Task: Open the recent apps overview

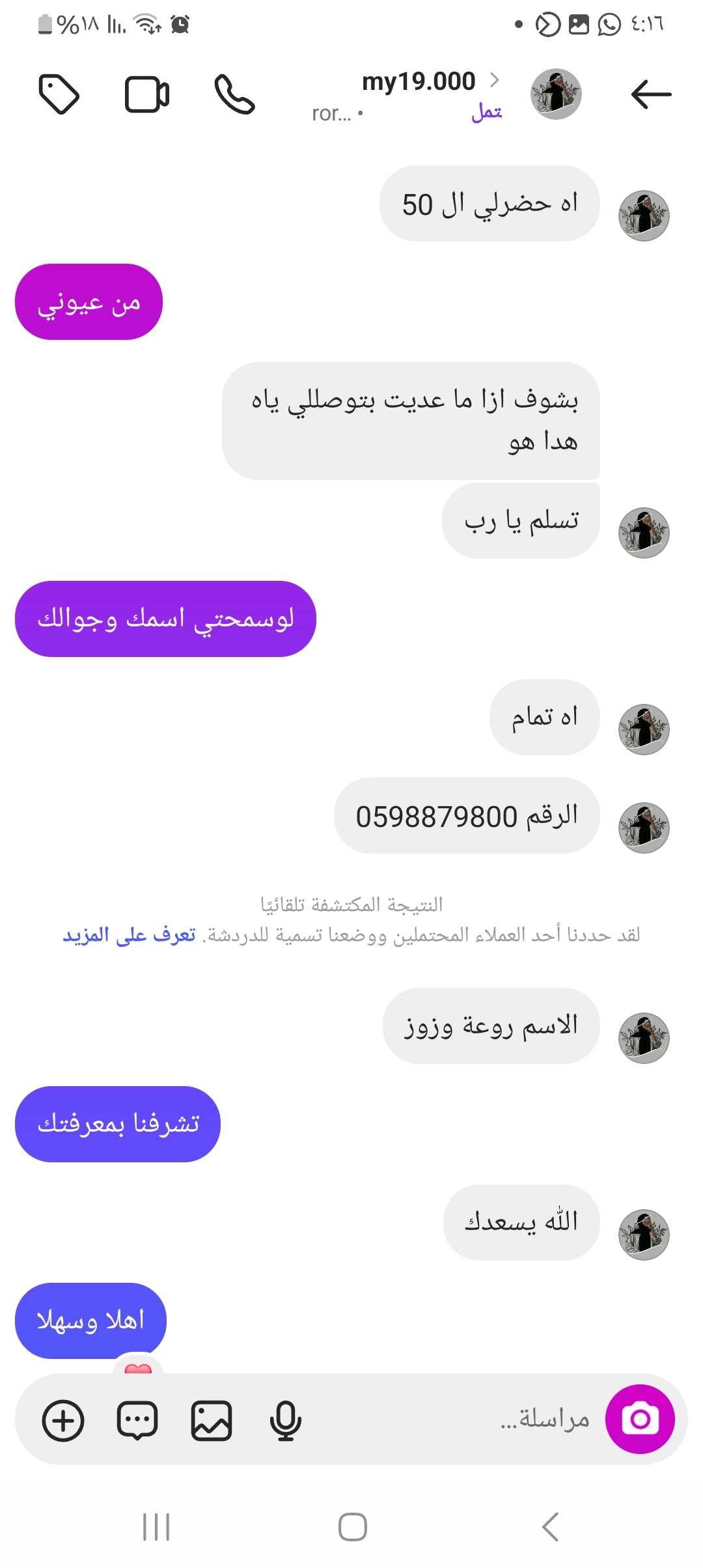Action: click(x=156, y=1527)
